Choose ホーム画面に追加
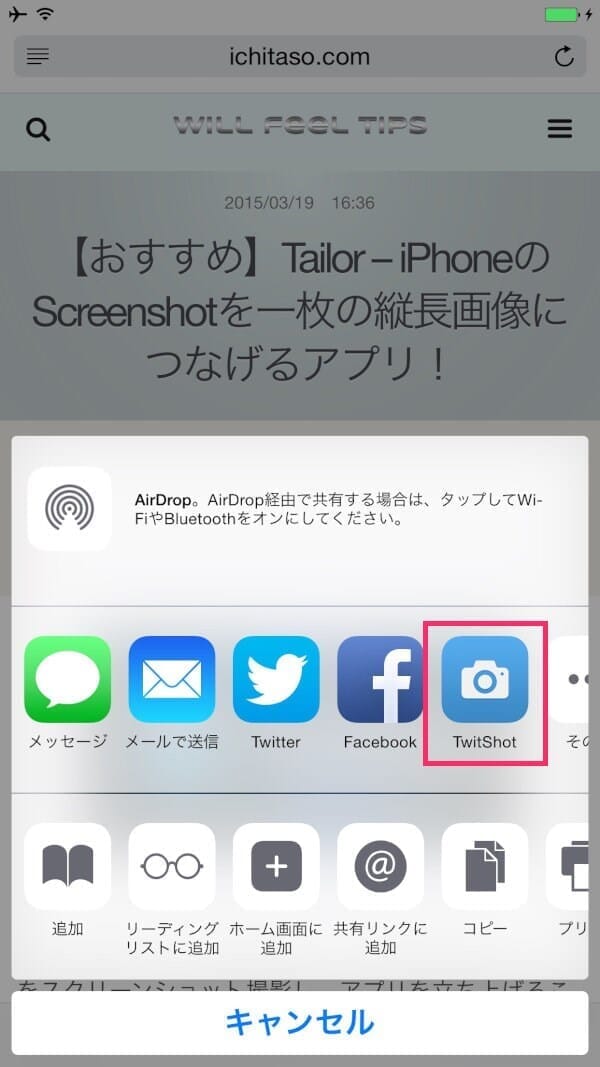This screenshot has width=600, height=1067. pos(276,866)
